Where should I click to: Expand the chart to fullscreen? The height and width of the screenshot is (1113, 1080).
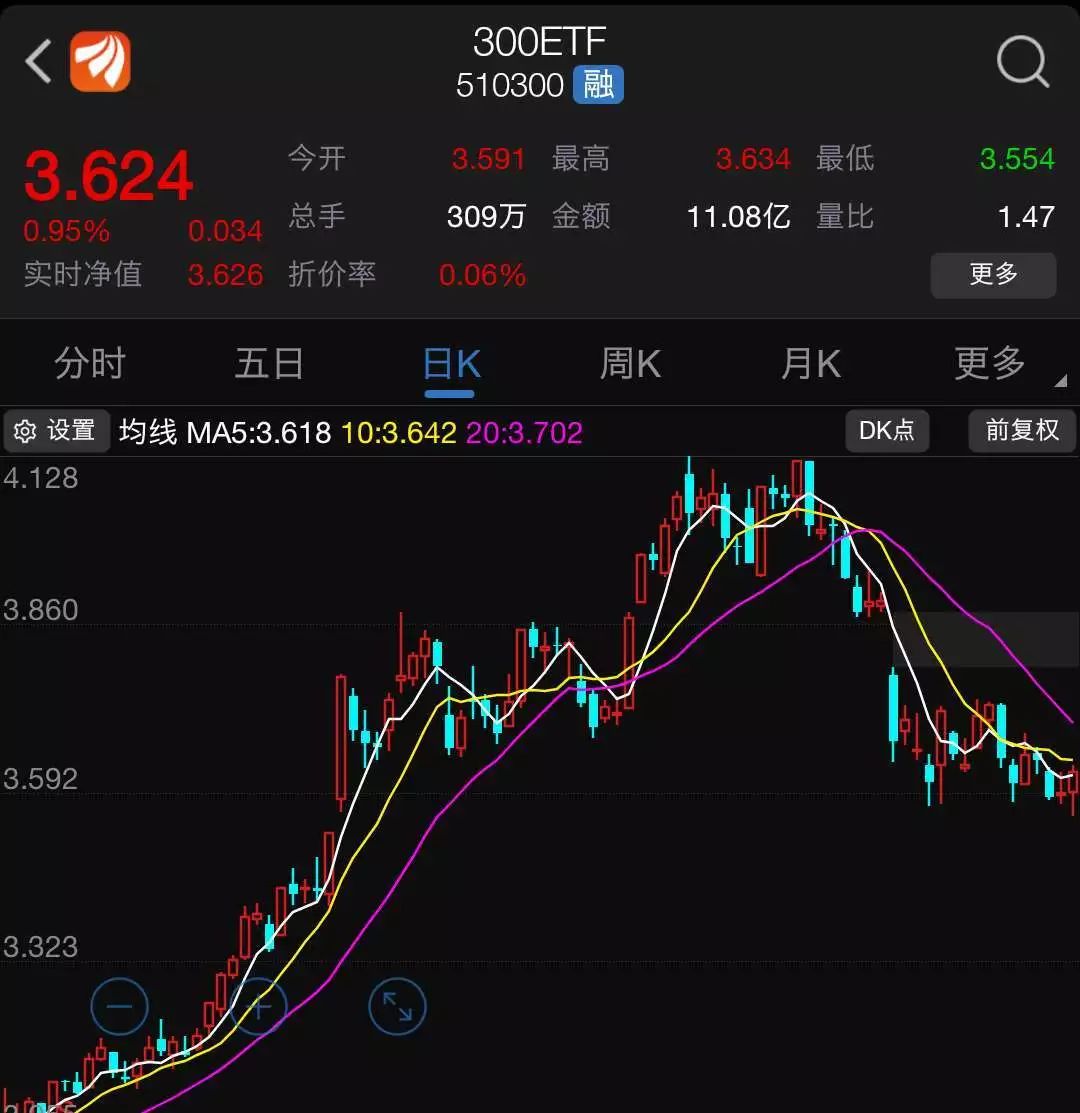pyautogui.click(x=397, y=1006)
